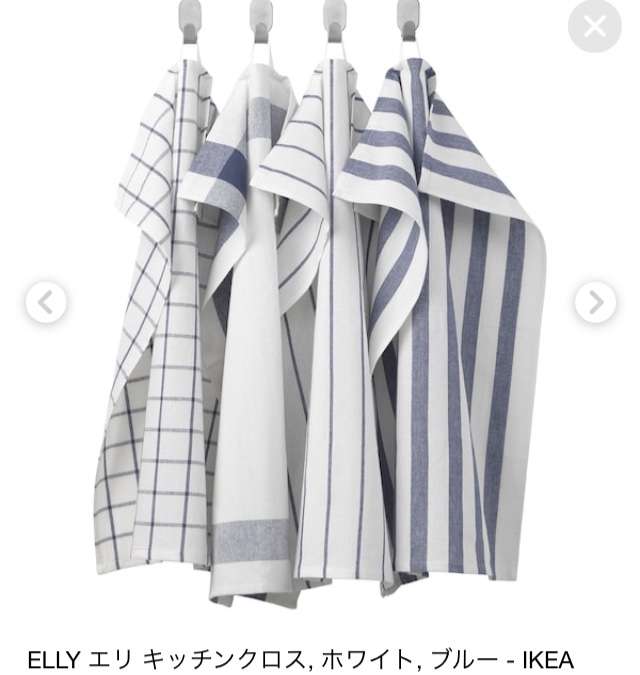The width and height of the screenshot is (640, 675).
Task: Show the next image
Action: pos(595,301)
